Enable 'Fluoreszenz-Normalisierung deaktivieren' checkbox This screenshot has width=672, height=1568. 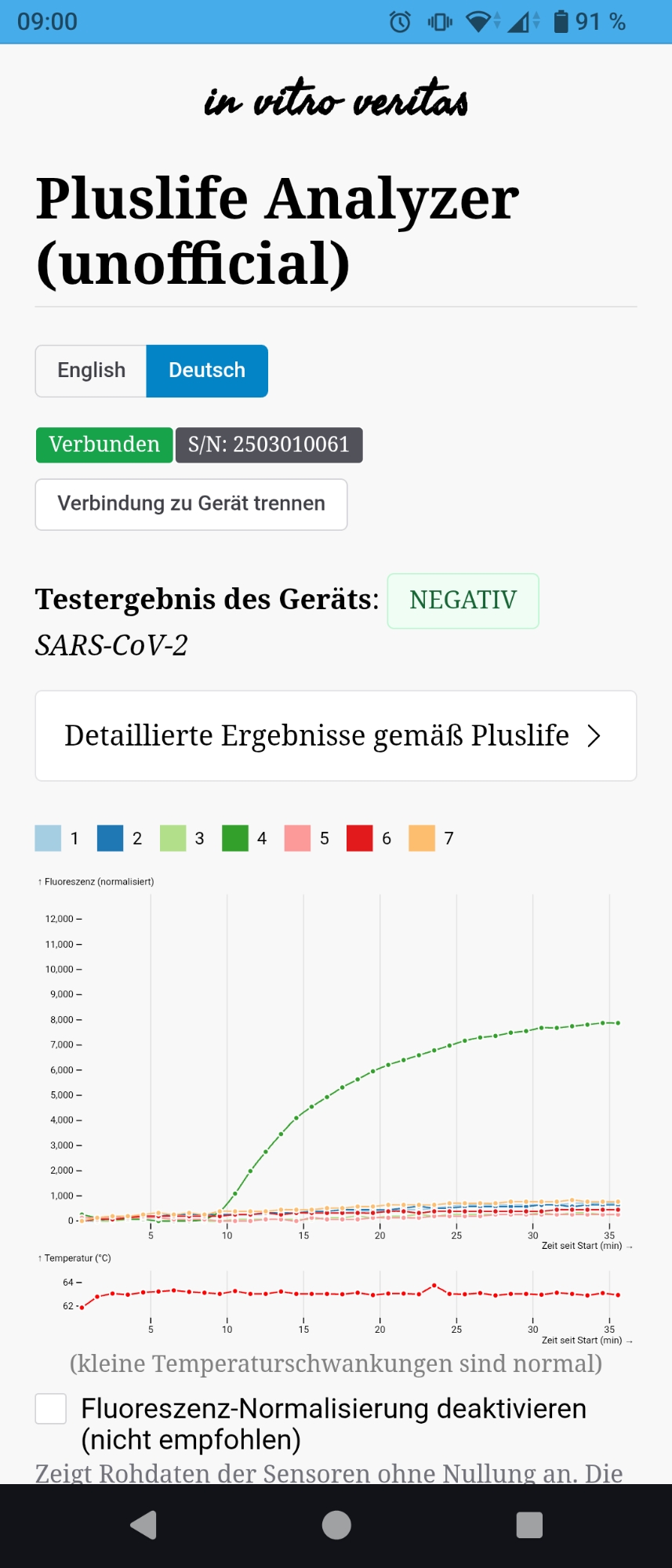pyautogui.click(x=51, y=1409)
